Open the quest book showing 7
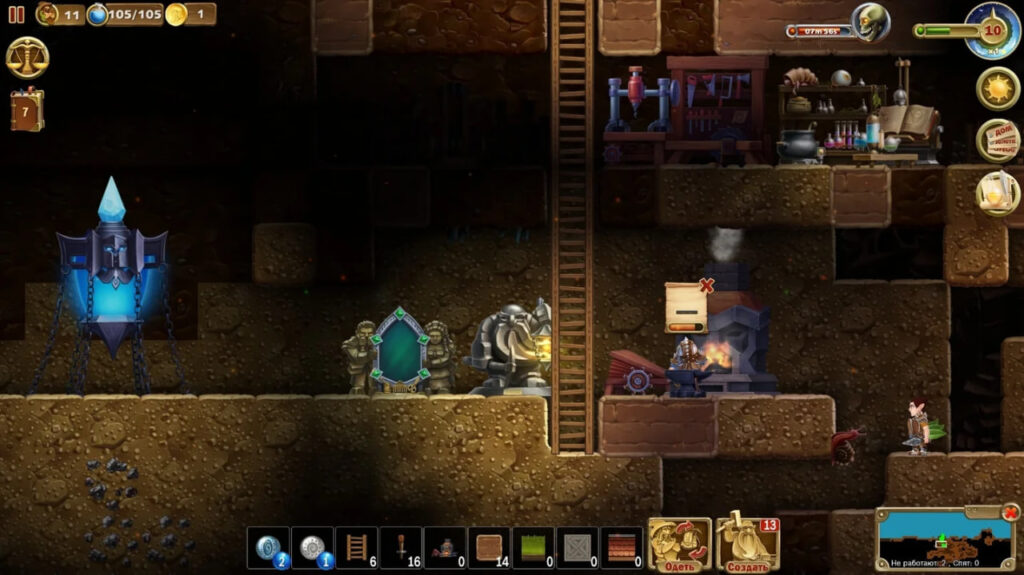 tap(27, 111)
